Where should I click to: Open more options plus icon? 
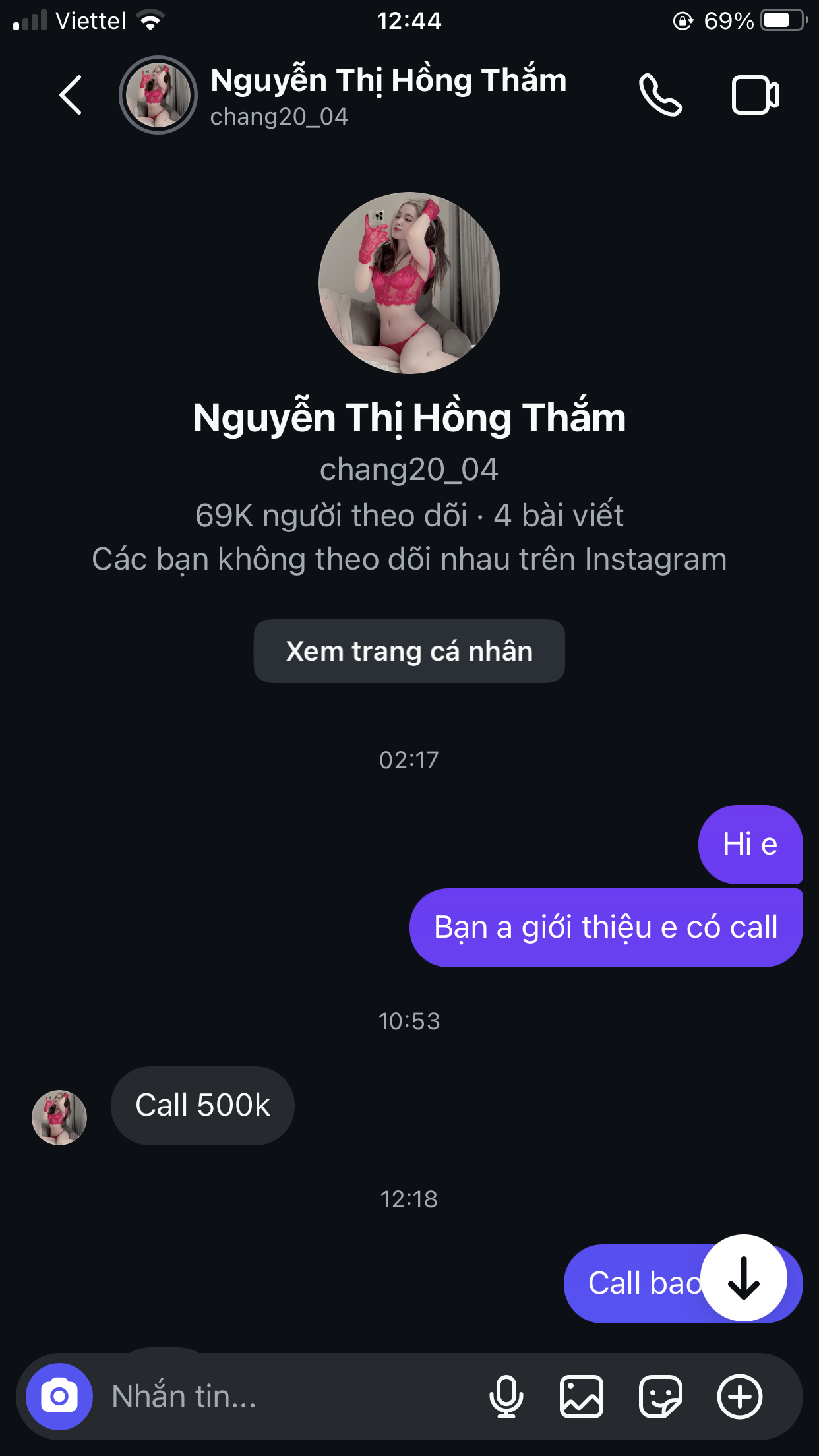[x=739, y=1396]
